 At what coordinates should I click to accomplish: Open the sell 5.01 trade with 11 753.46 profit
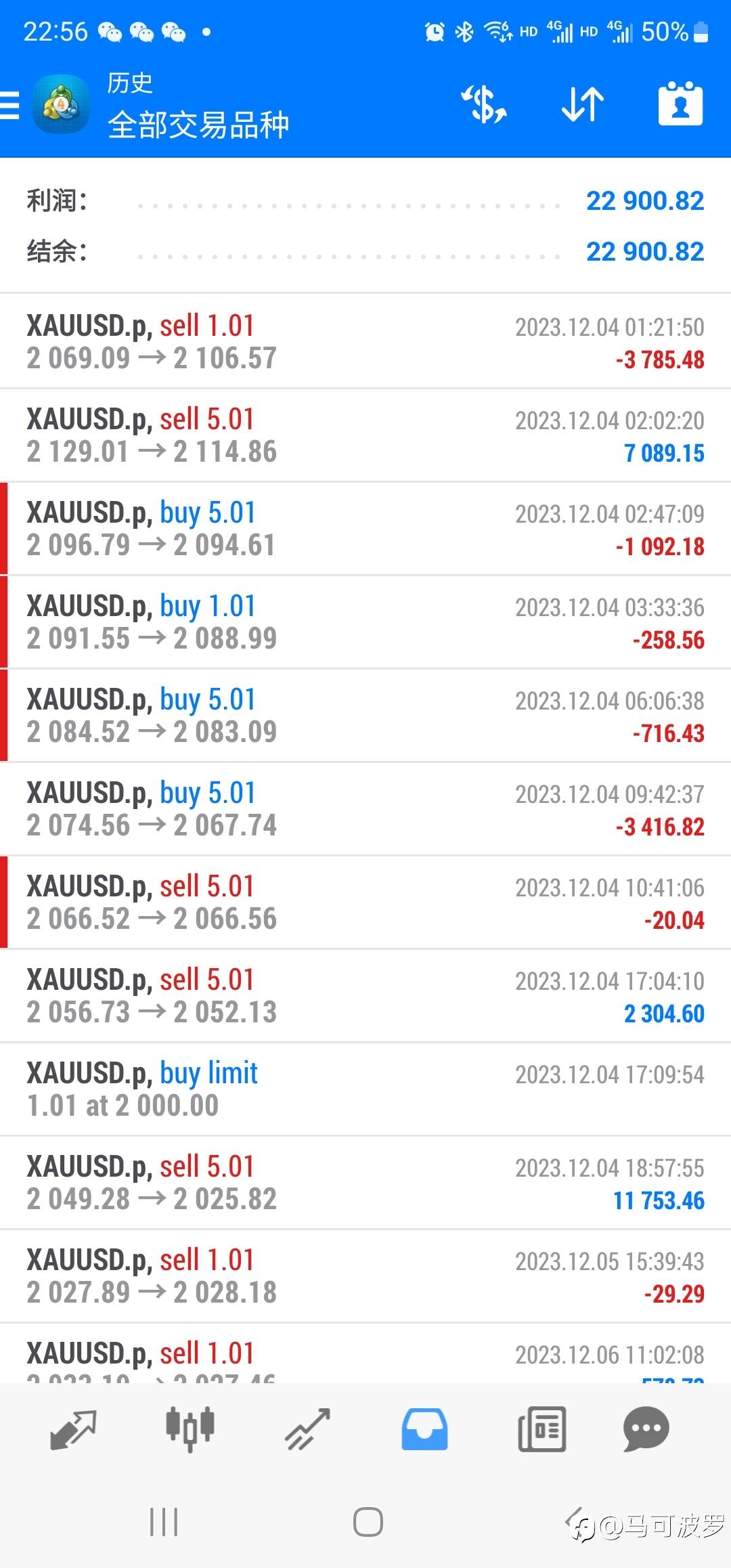point(365,1183)
